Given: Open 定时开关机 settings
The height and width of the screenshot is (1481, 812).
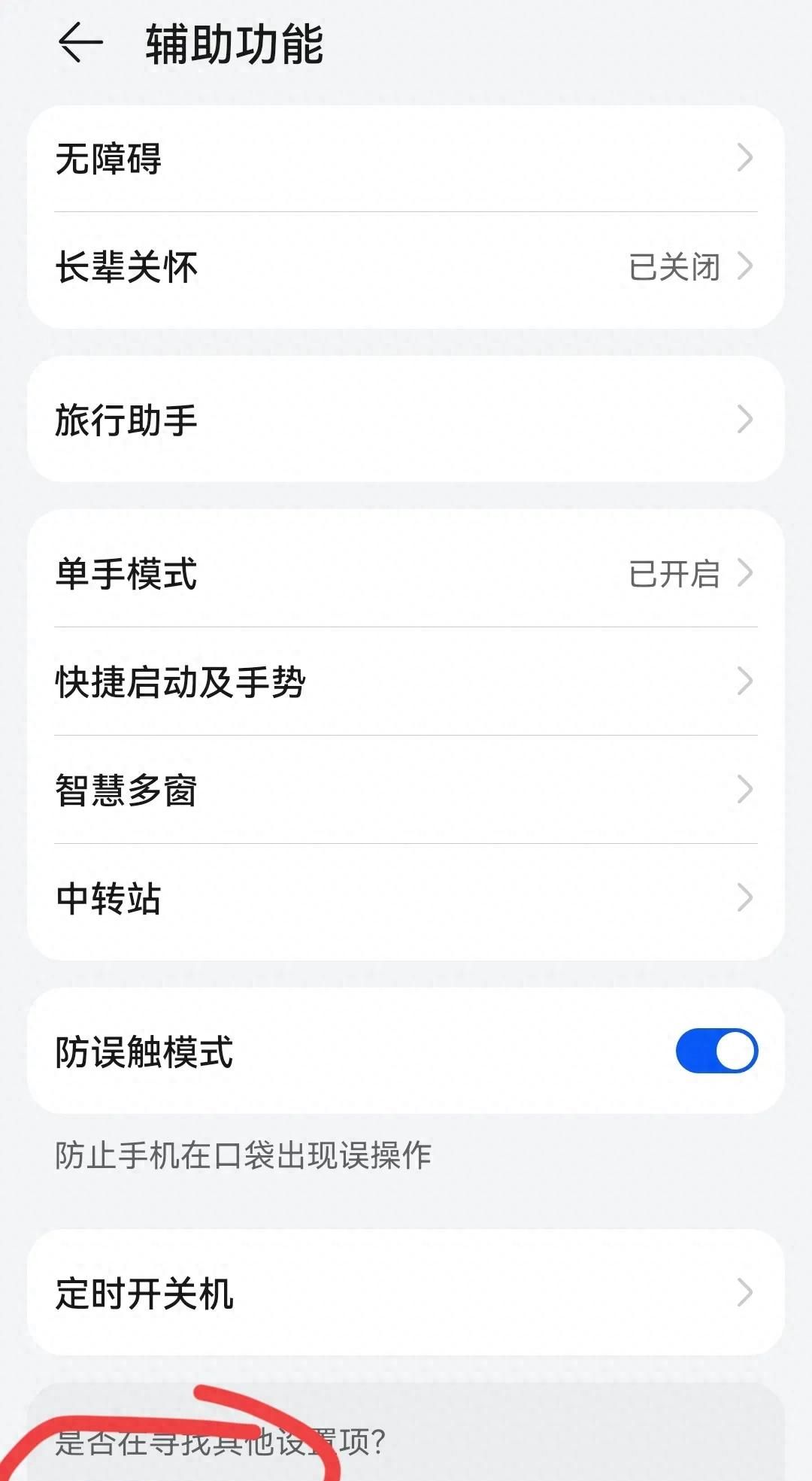Looking at the screenshot, I should coord(406,1293).
